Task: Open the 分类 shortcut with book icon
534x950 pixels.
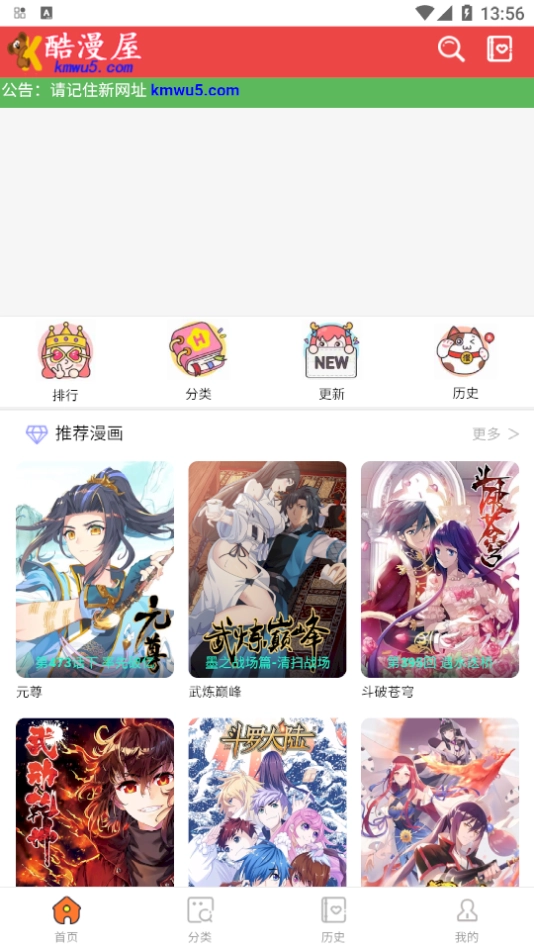Action: tap(198, 362)
